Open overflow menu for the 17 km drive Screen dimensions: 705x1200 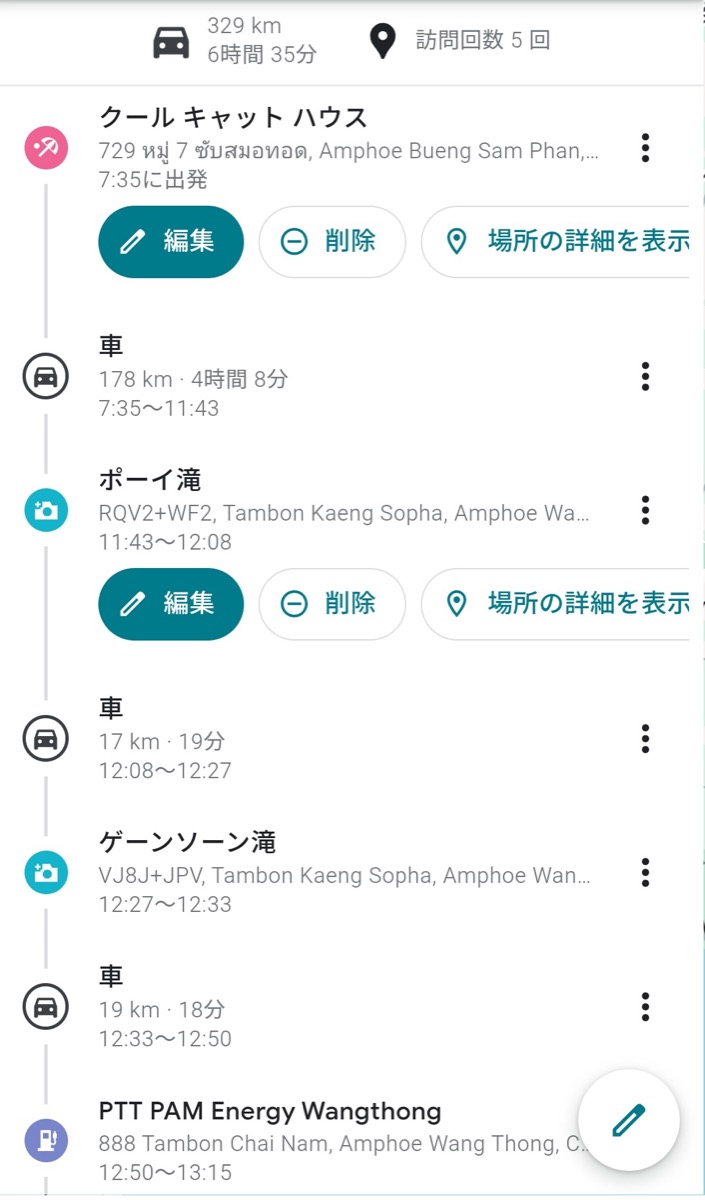645,739
